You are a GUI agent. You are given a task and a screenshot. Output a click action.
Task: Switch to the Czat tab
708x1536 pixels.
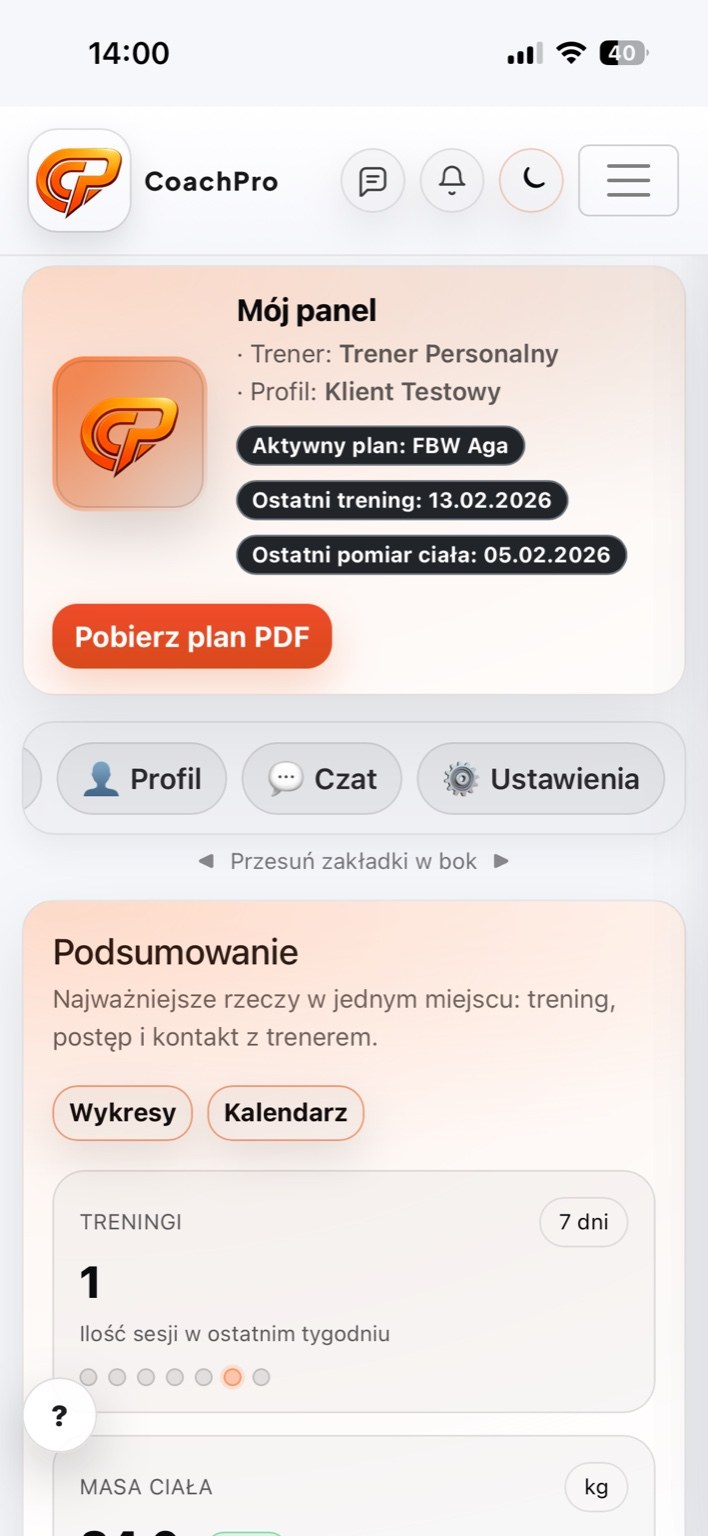coord(322,779)
